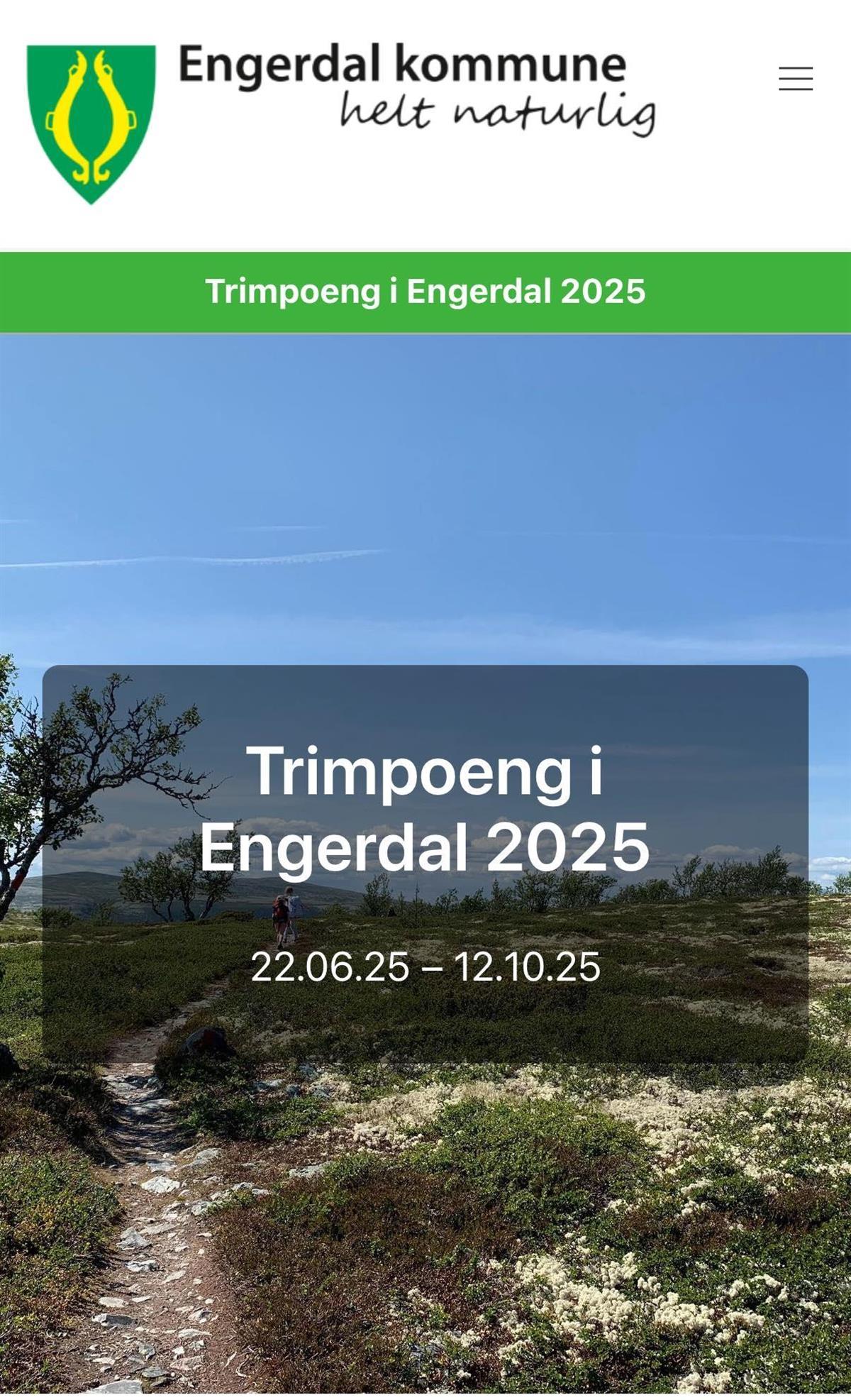
Task: Tap the green Trimpoeng i Engerdal 2025 banner
Action: (425, 292)
